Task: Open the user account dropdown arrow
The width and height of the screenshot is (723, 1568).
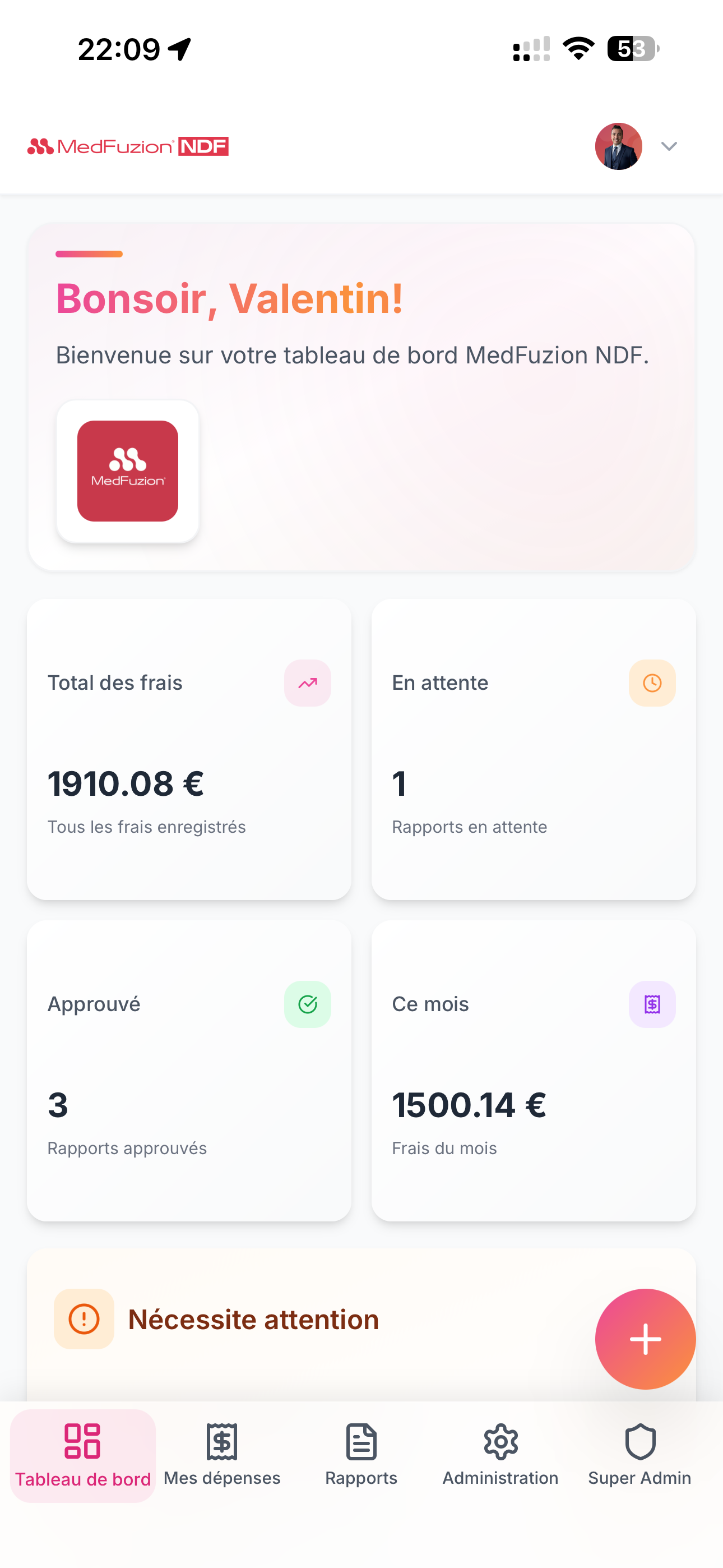Action: point(669,146)
